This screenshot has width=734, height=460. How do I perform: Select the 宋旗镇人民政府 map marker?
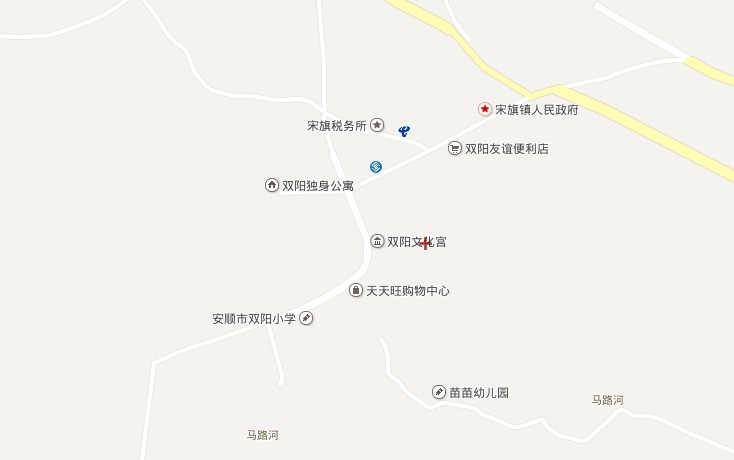click(x=485, y=109)
